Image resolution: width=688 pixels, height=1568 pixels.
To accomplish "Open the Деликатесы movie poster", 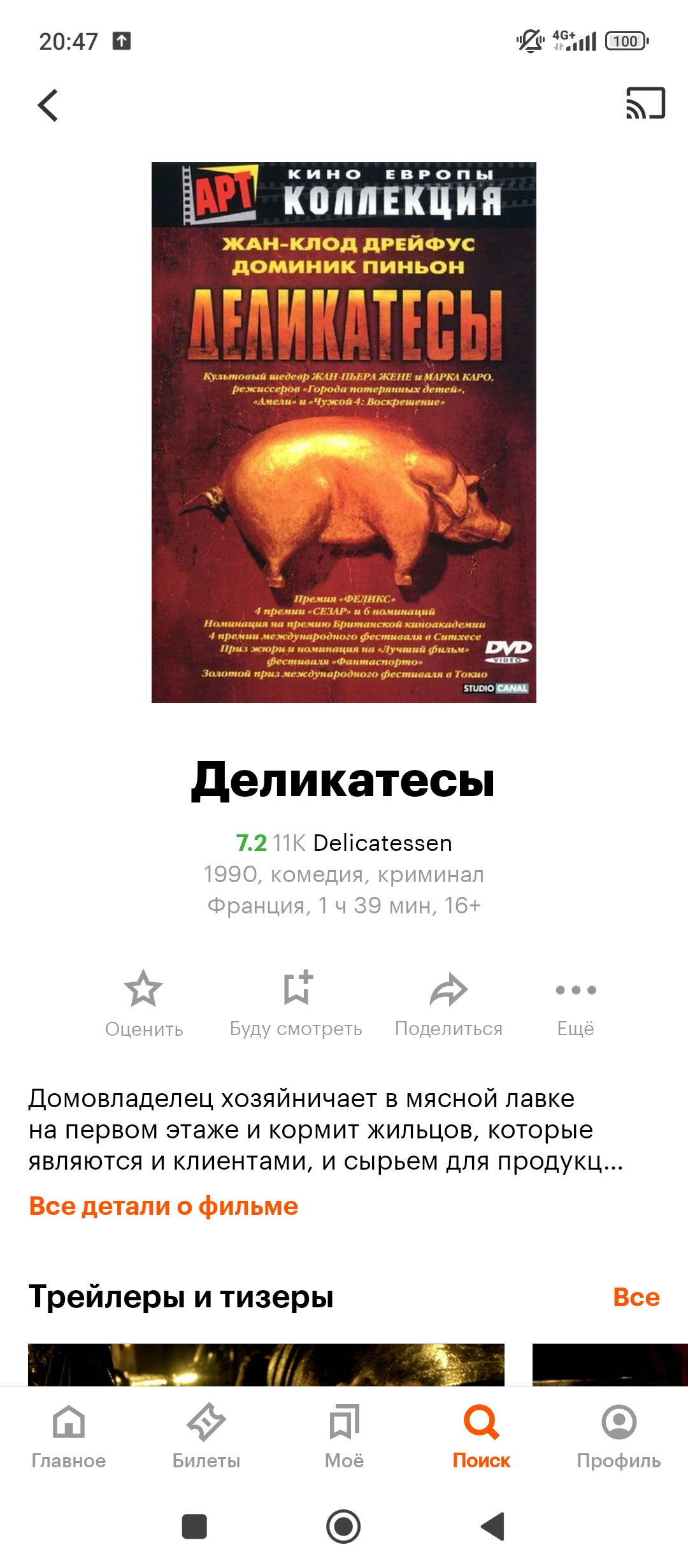I will [x=344, y=432].
